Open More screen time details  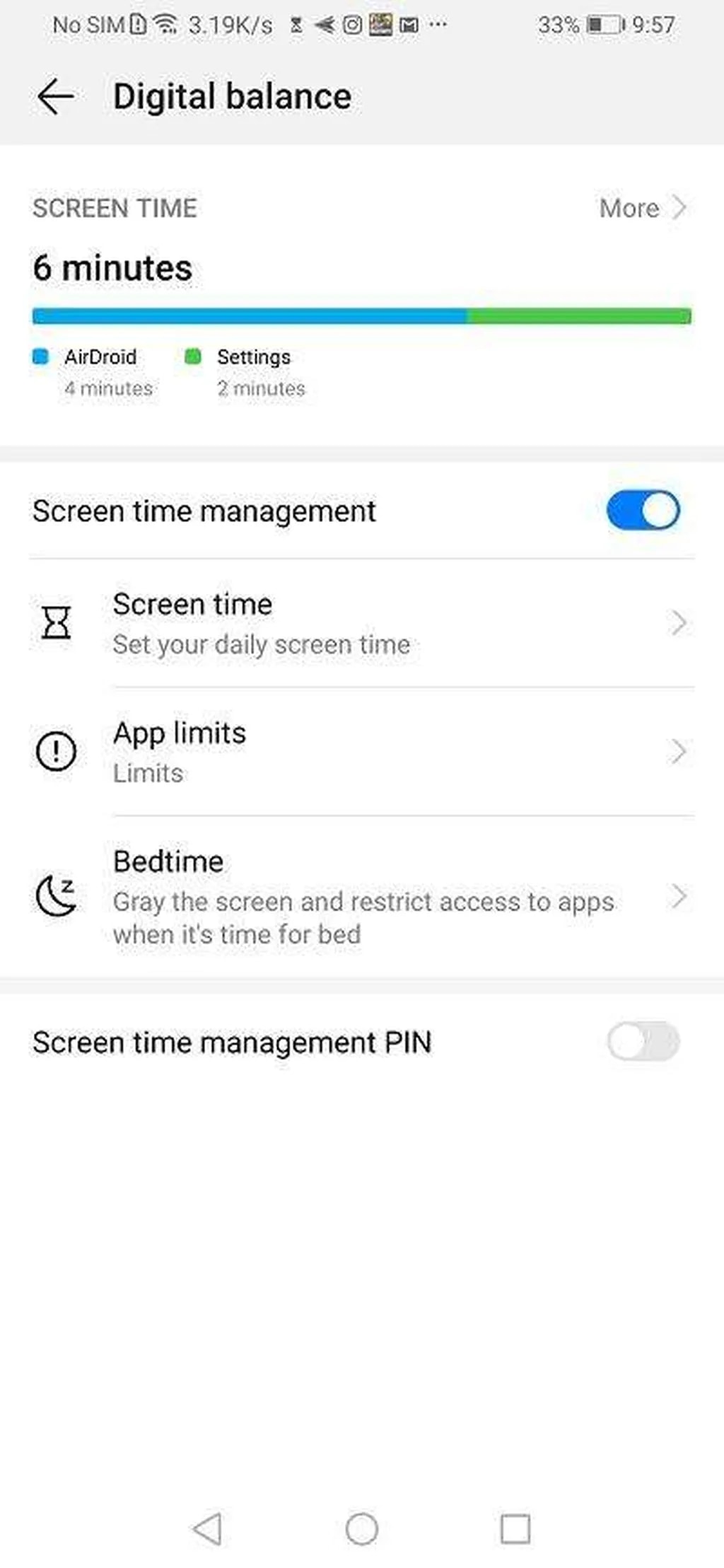click(641, 208)
